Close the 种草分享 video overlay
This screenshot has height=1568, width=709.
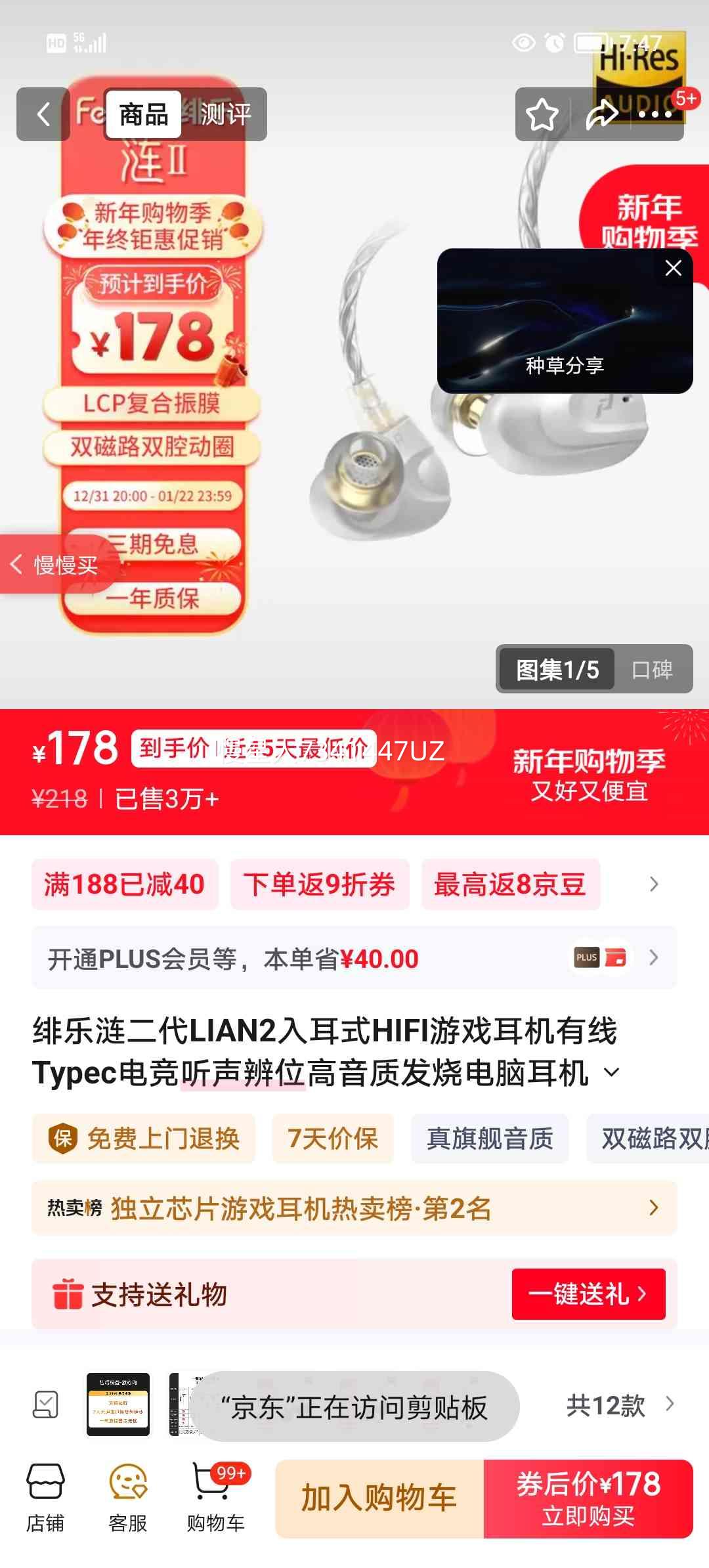click(x=674, y=268)
